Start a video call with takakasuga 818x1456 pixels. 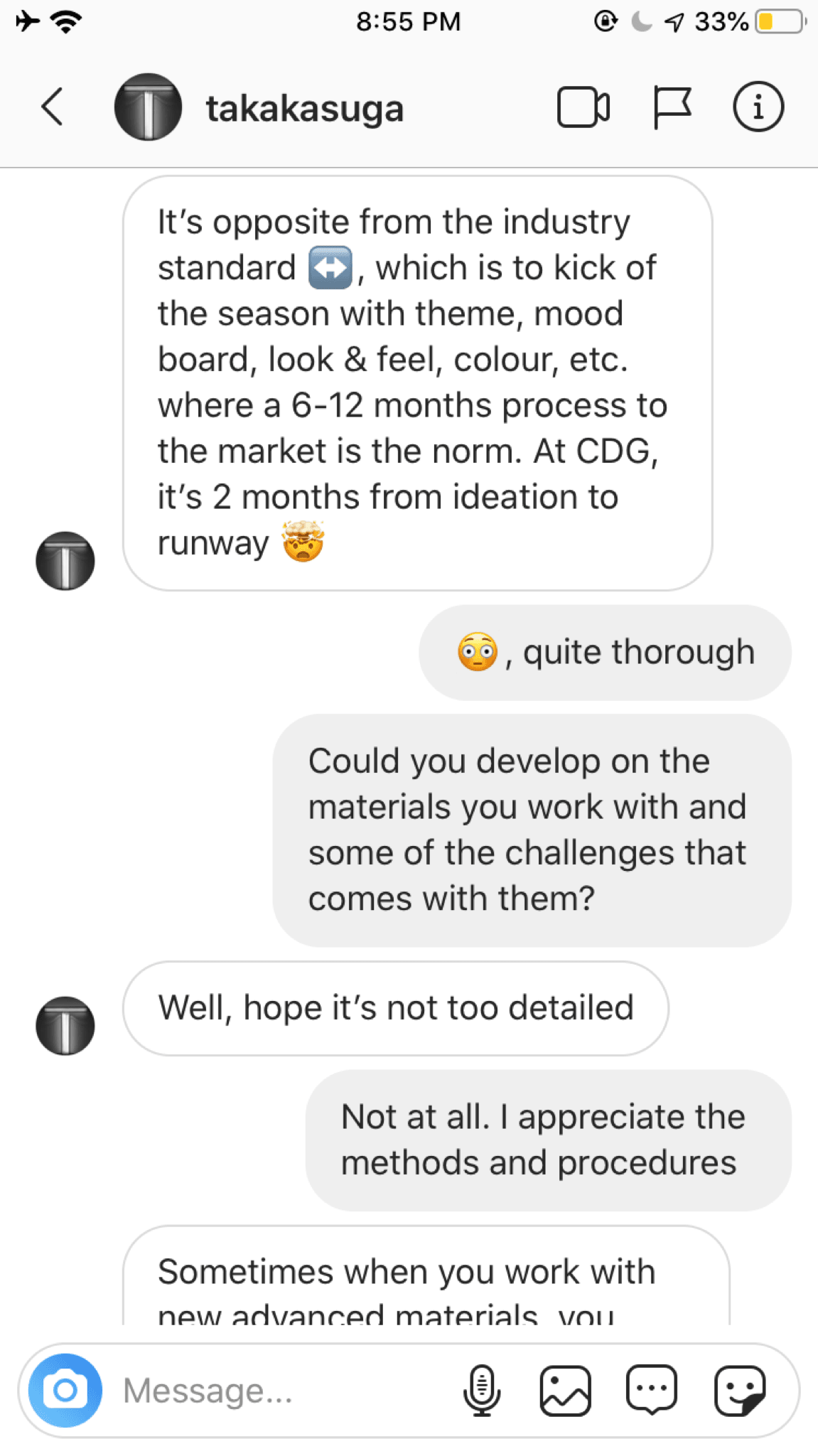click(x=583, y=107)
